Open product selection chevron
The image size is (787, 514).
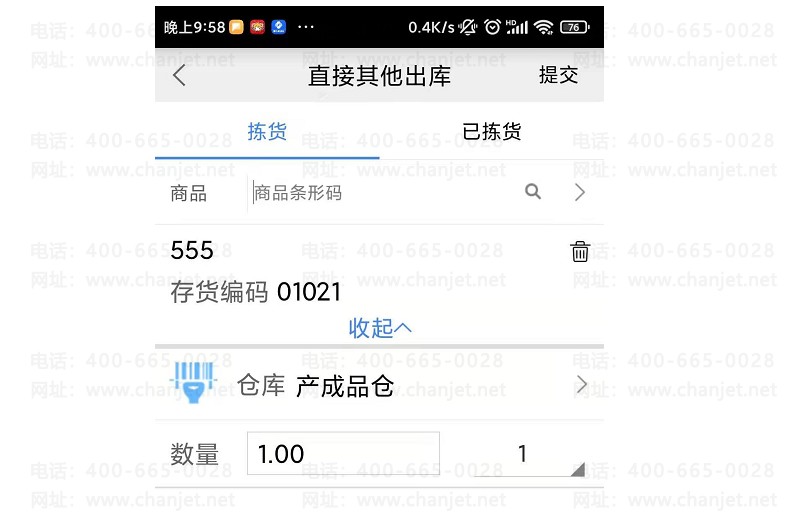580,192
